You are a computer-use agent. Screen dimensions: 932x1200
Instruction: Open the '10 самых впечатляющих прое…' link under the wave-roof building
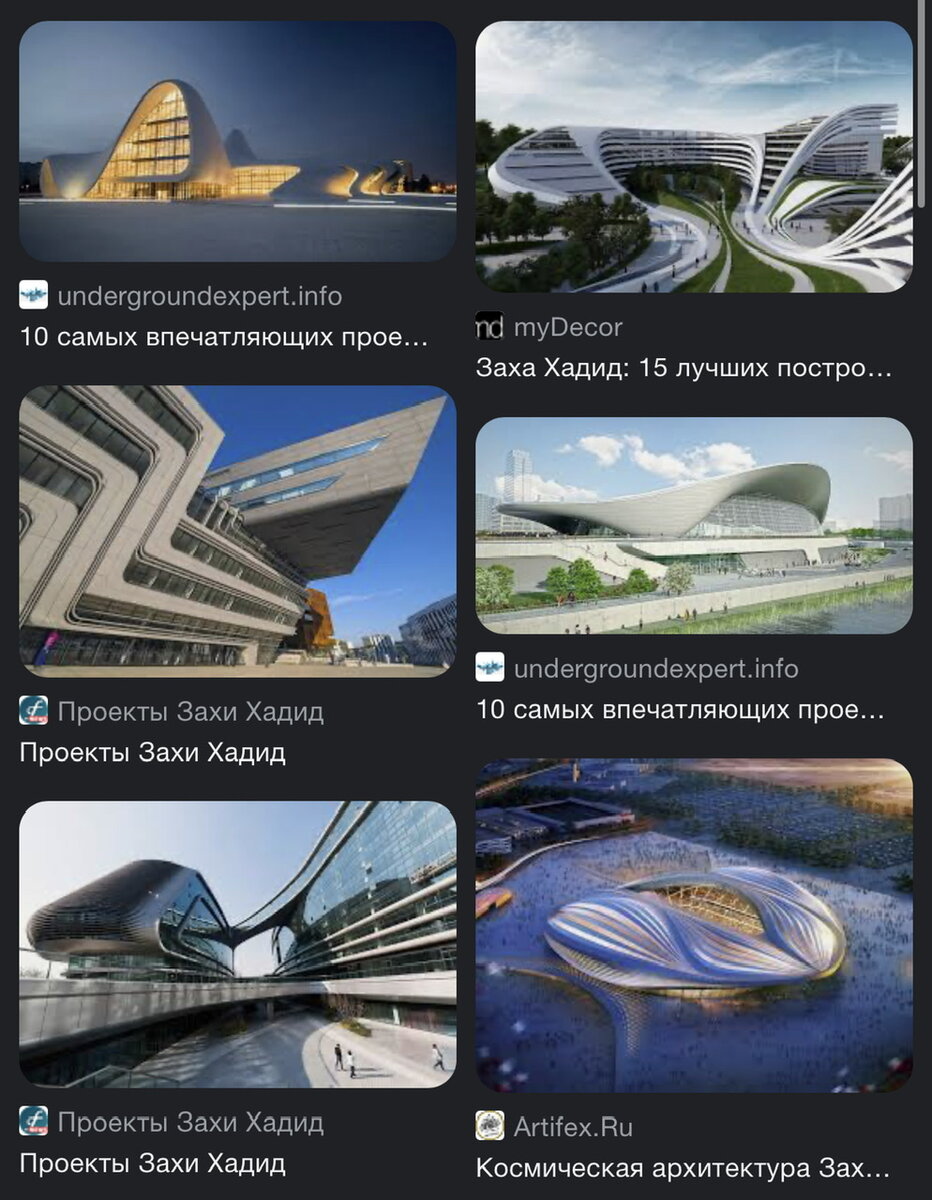coord(680,711)
